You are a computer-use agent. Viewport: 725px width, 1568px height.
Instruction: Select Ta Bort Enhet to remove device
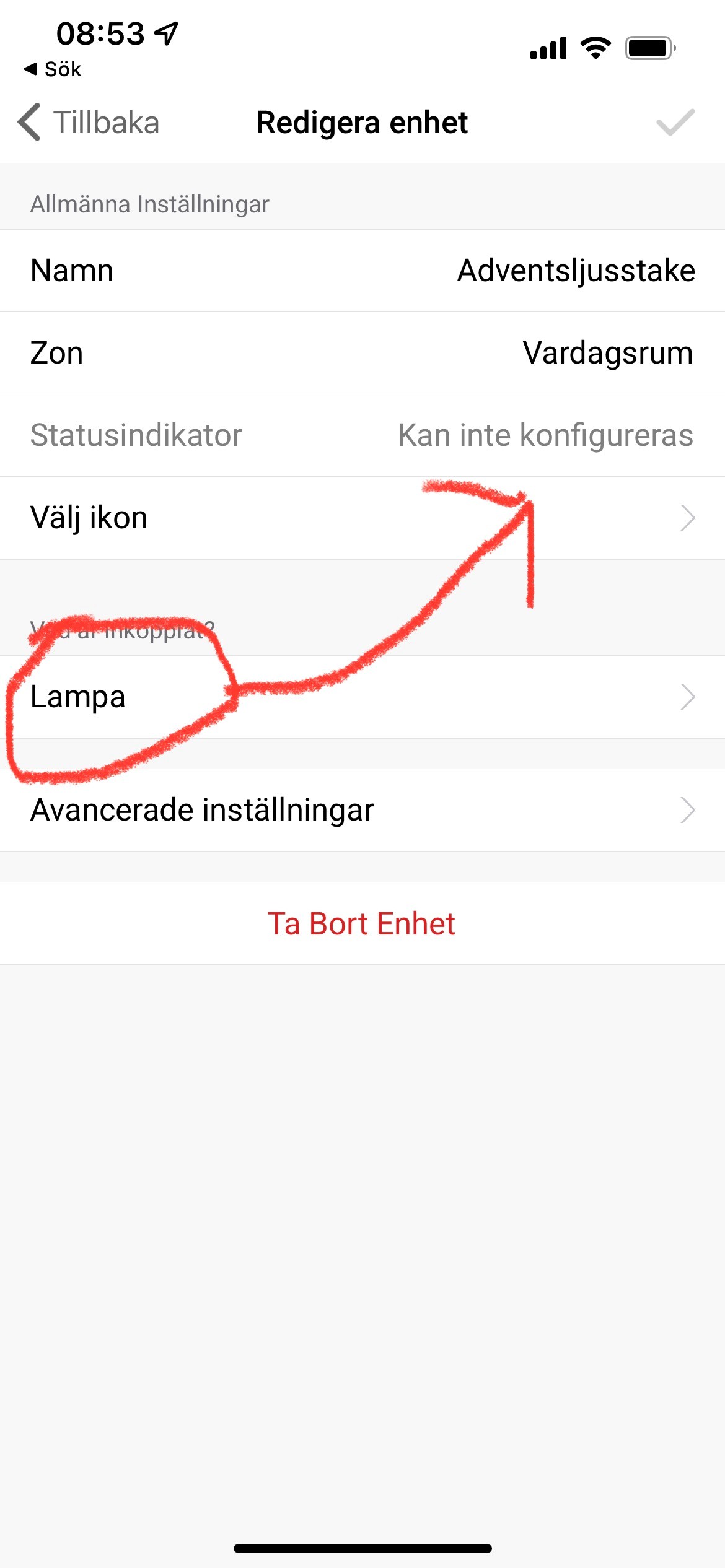point(362,924)
